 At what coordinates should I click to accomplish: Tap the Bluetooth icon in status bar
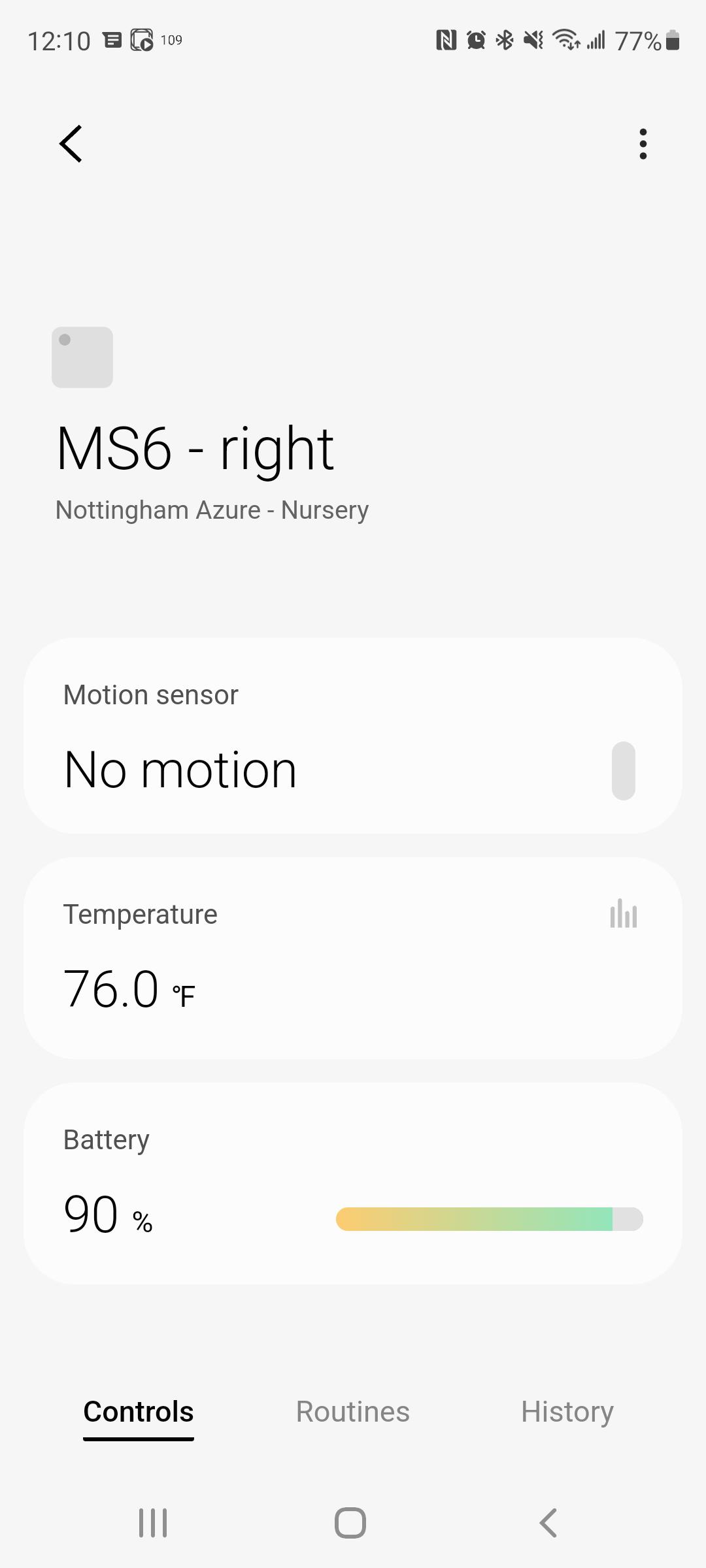504,41
